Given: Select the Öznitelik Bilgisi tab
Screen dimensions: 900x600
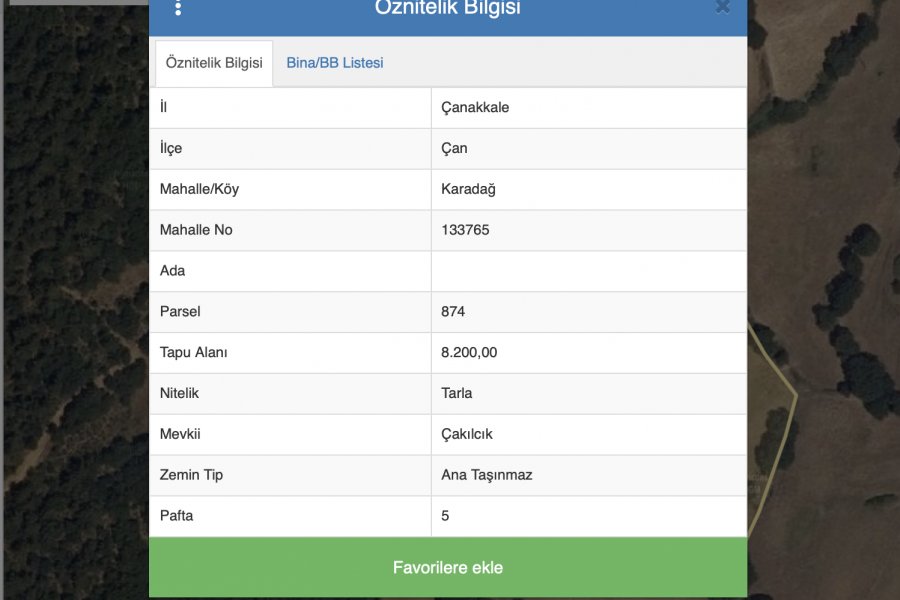Looking at the screenshot, I should (x=214, y=63).
